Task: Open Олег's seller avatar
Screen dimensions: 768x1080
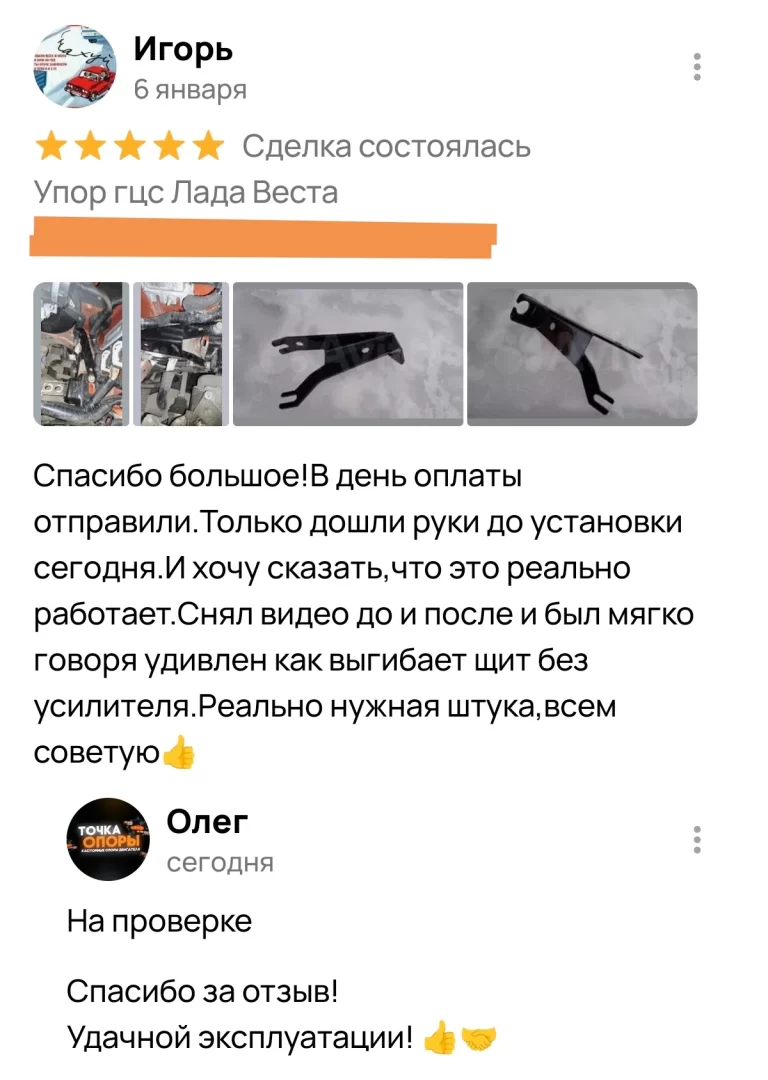Action: [108, 840]
